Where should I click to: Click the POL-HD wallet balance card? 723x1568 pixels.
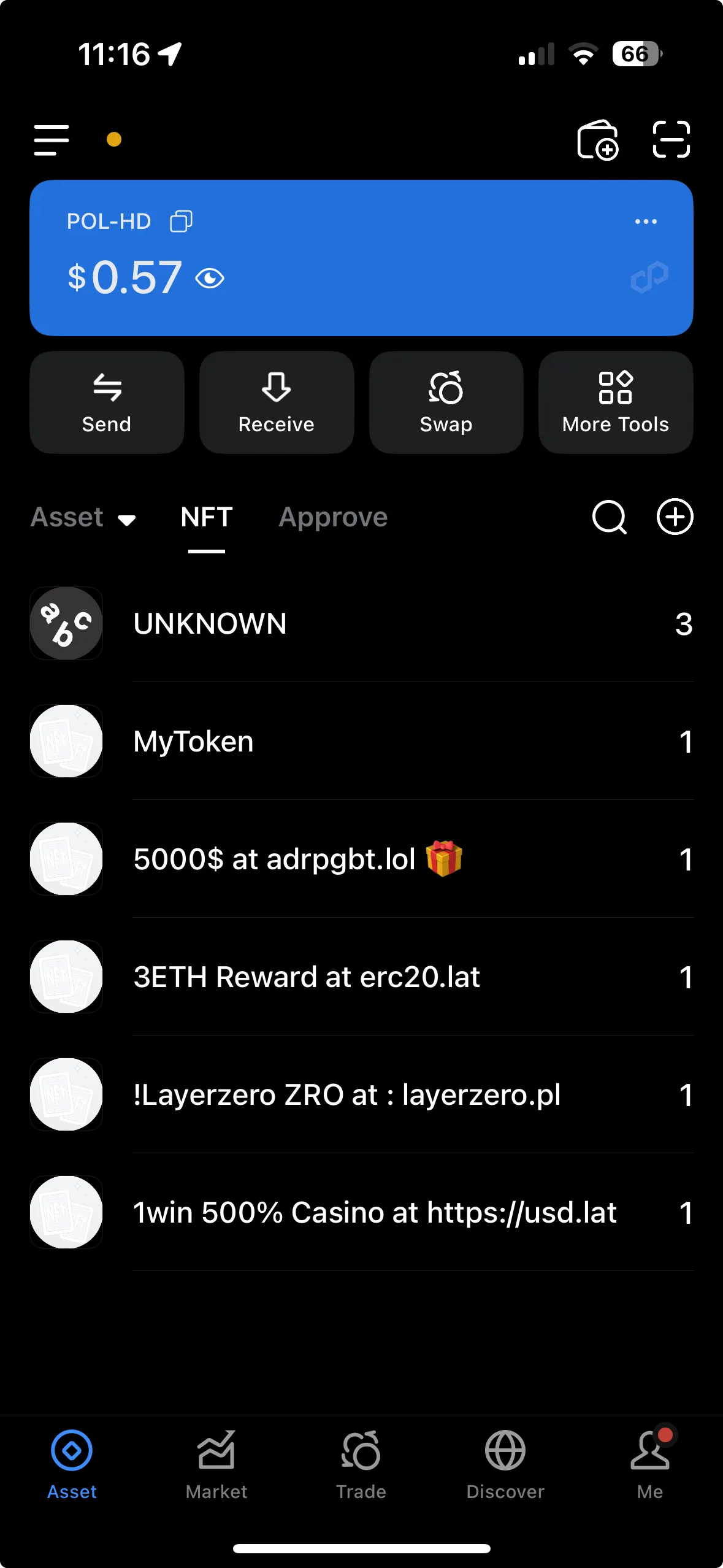[361, 258]
